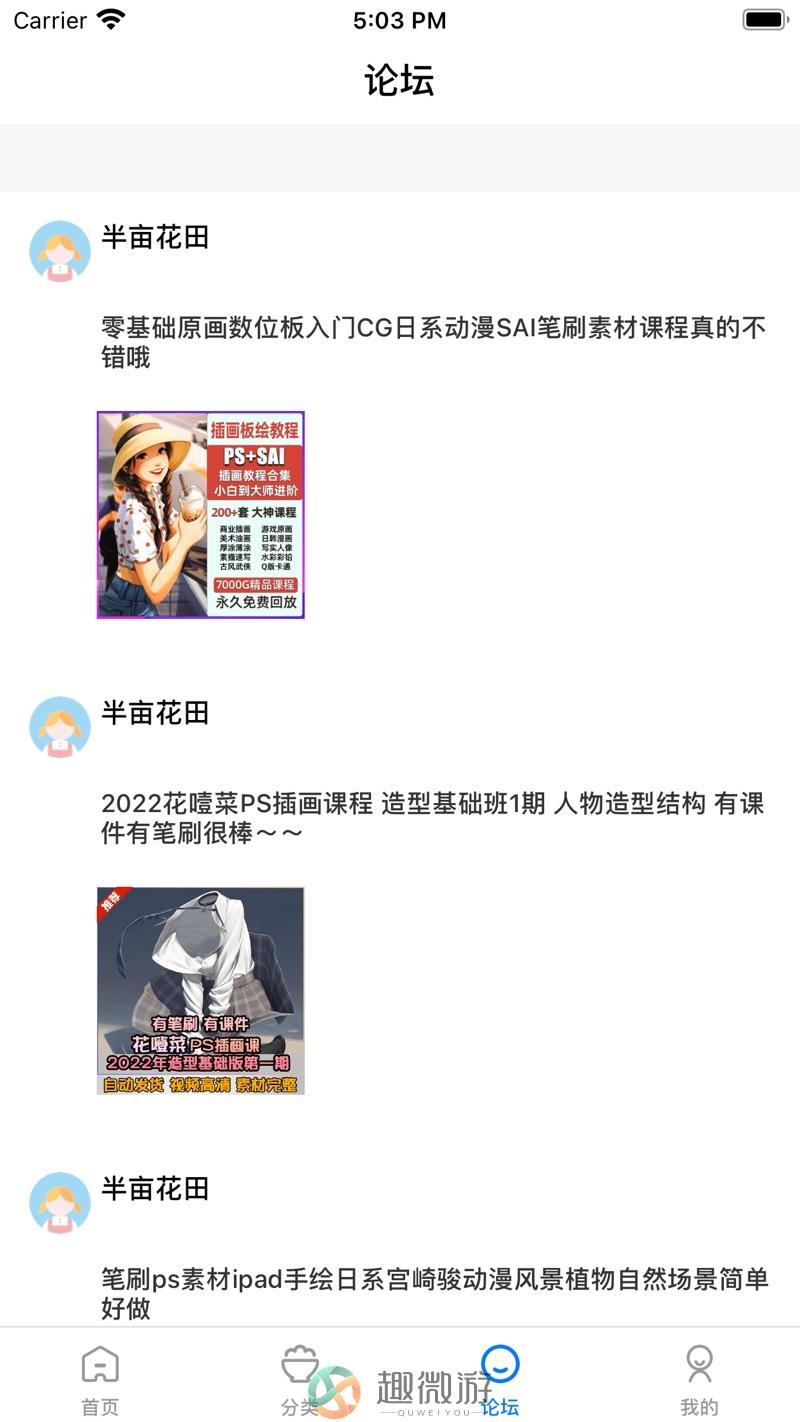Open the 花噎菜PS插画课 post image
This screenshot has width=800, height=1422.
pyautogui.click(x=201, y=991)
